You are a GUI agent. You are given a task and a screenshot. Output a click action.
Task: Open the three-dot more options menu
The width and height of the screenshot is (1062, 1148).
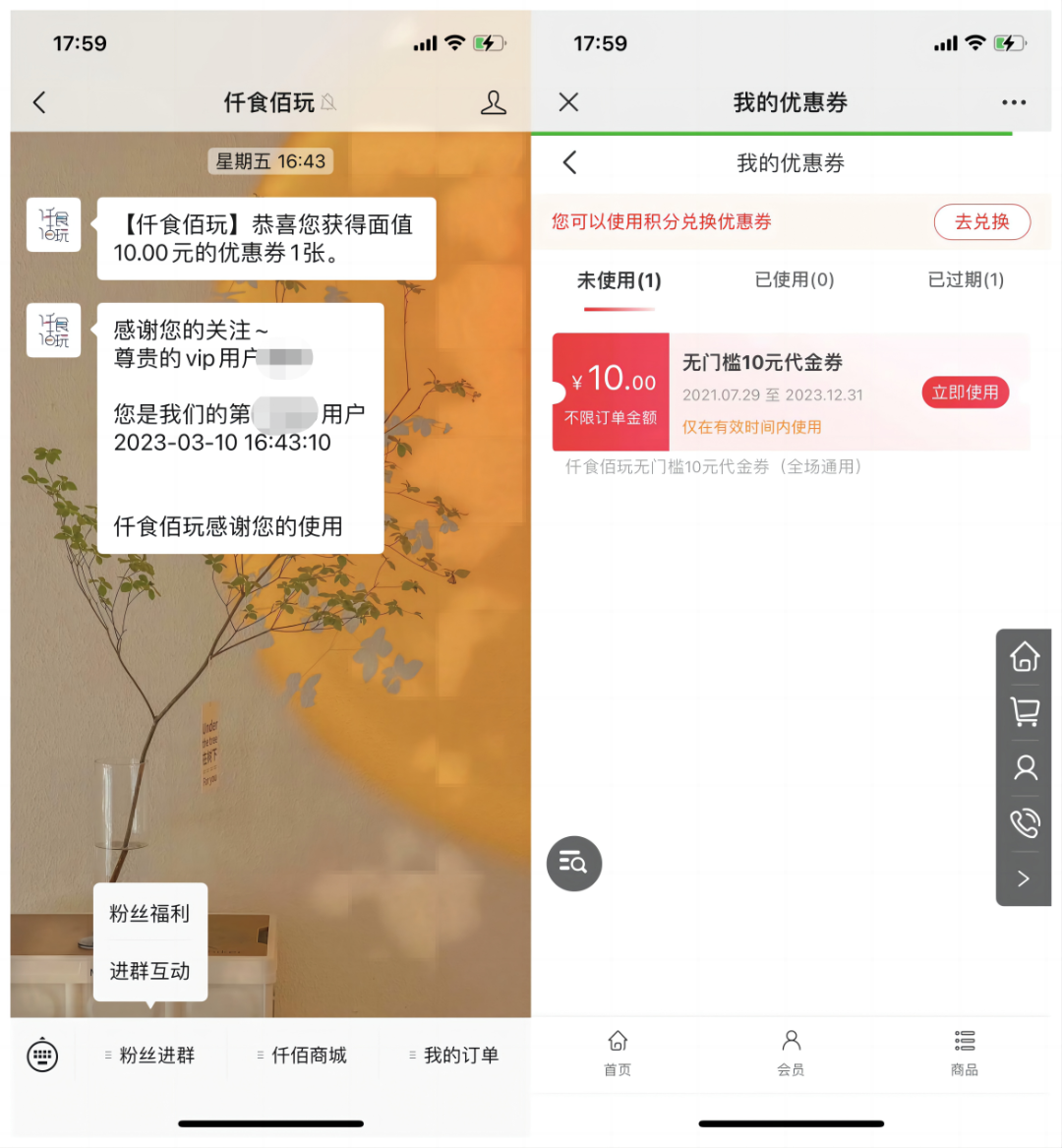pos(1014,102)
